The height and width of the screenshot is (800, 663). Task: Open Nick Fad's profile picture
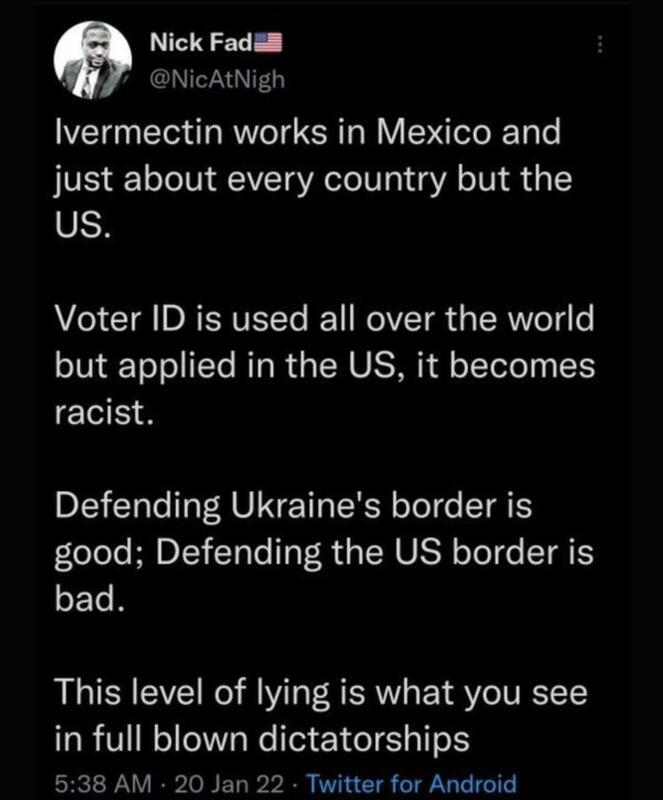pos(91,61)
